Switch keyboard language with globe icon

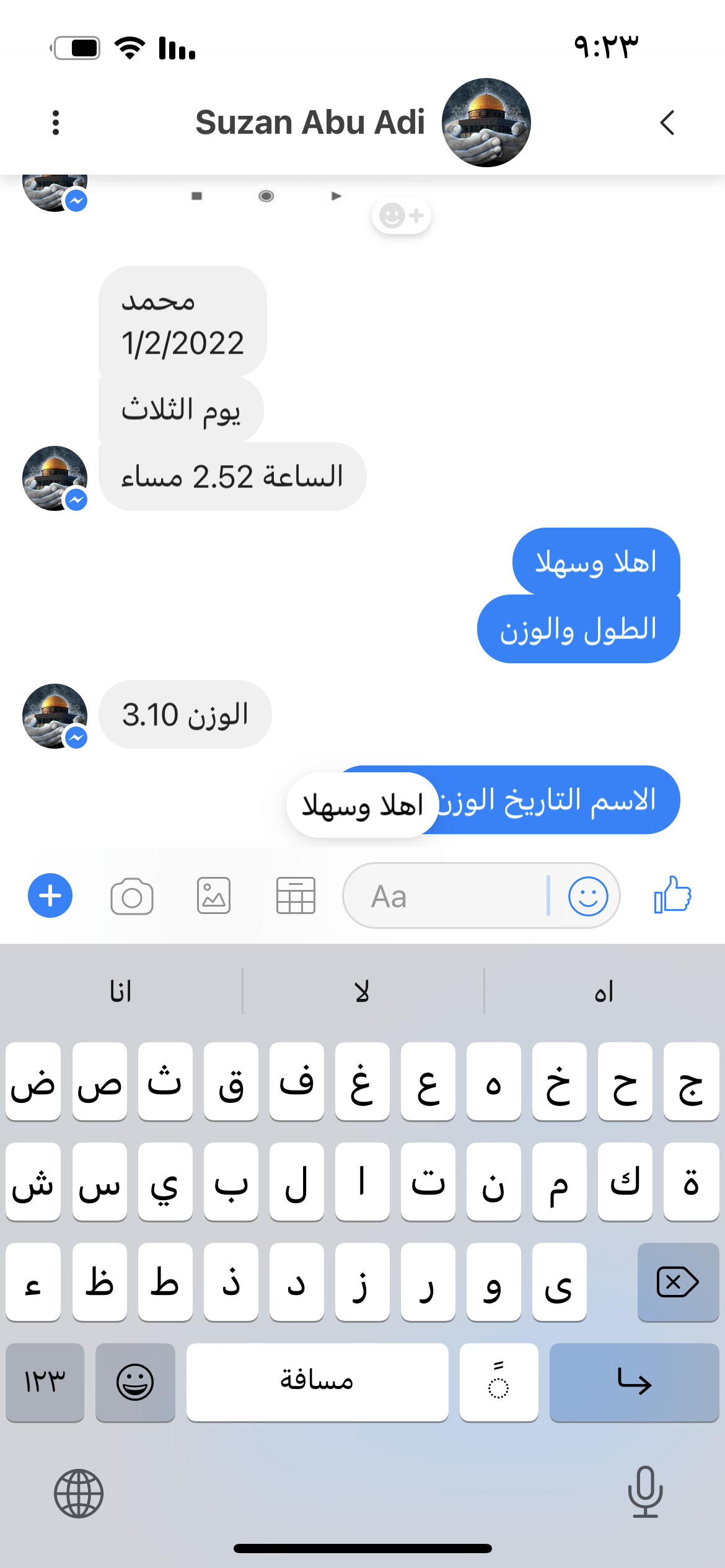(x=79, y=1494)
